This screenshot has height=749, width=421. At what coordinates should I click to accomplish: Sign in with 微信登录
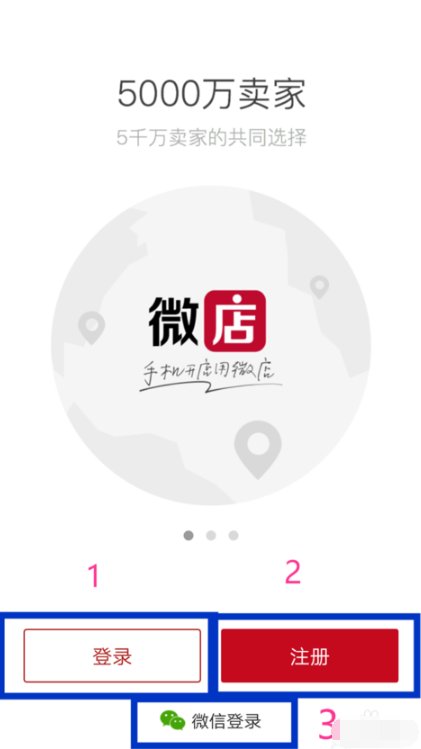pos(211,721)
